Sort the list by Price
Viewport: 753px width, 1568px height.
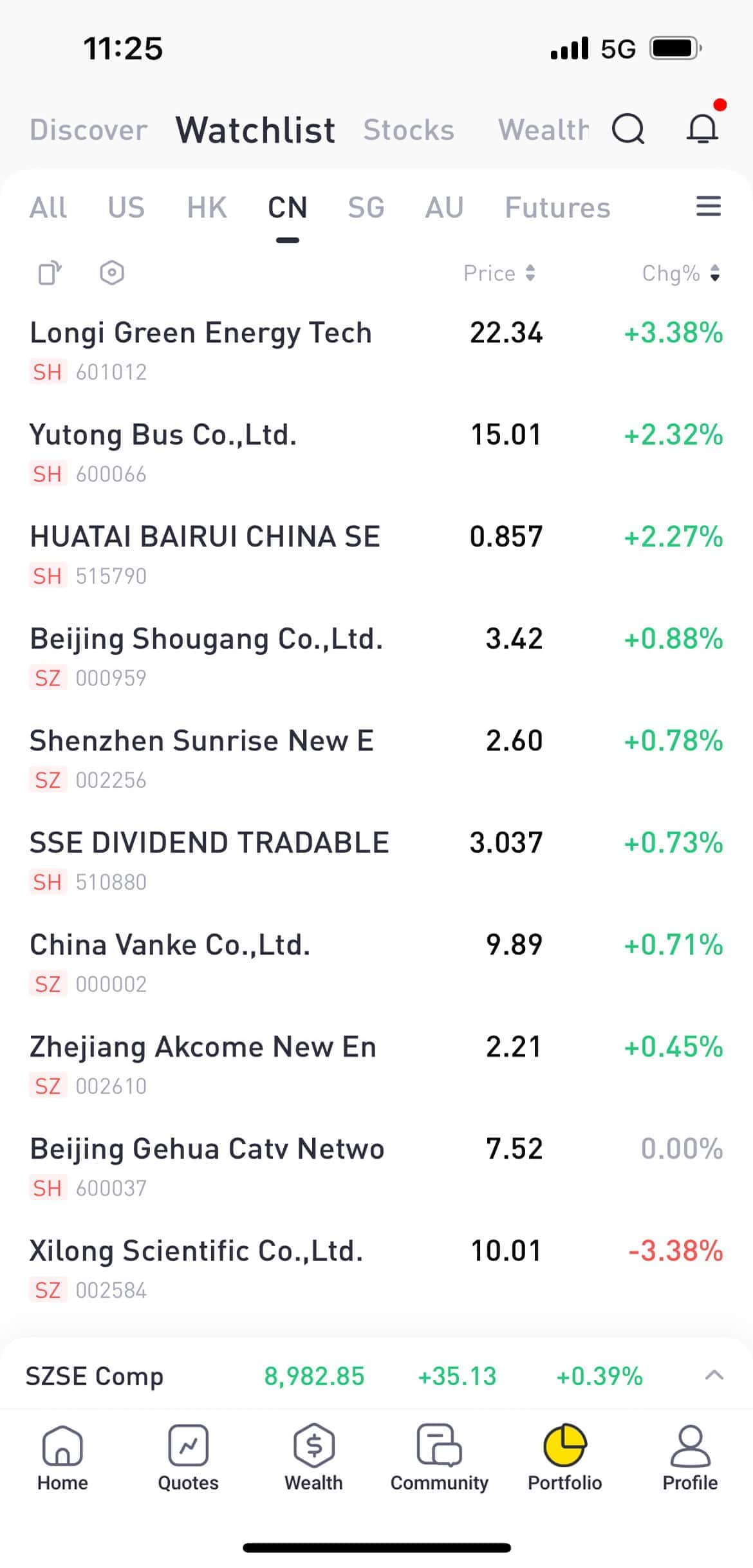point(499,273)
